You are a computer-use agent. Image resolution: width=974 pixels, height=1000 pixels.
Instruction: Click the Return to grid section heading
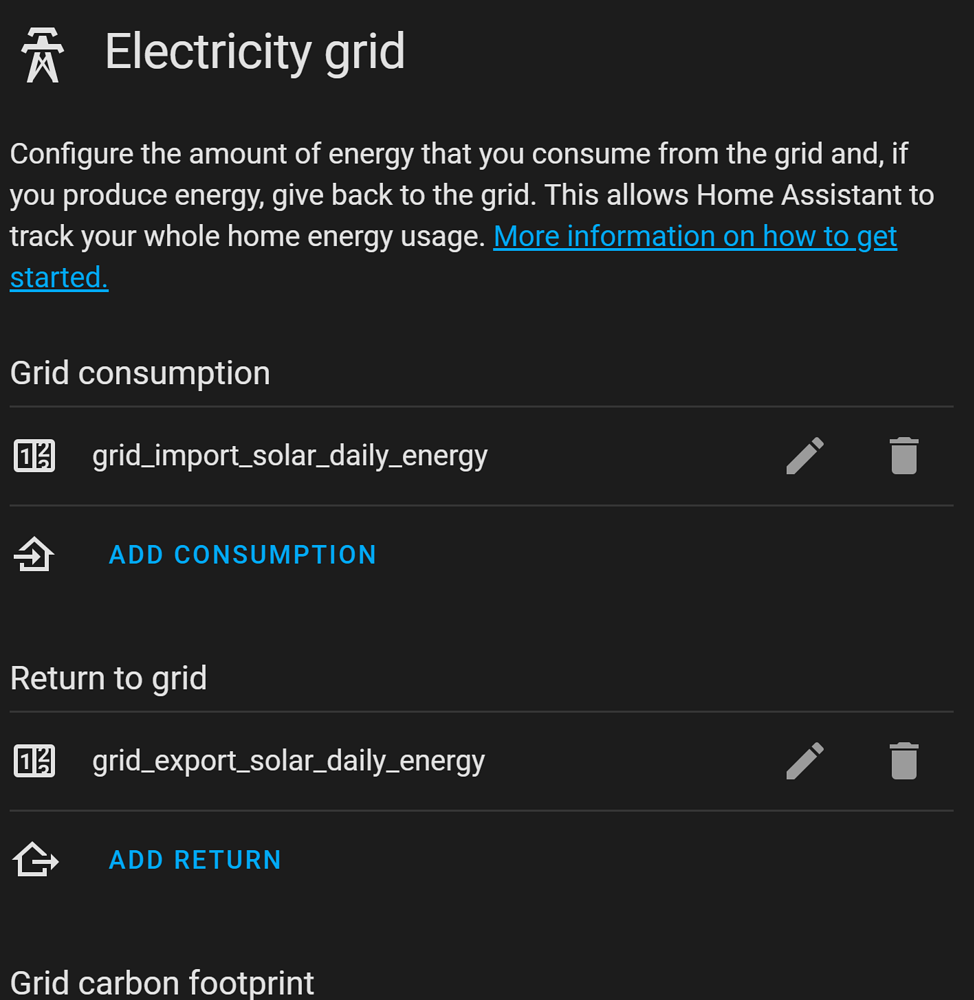(107, 678)
